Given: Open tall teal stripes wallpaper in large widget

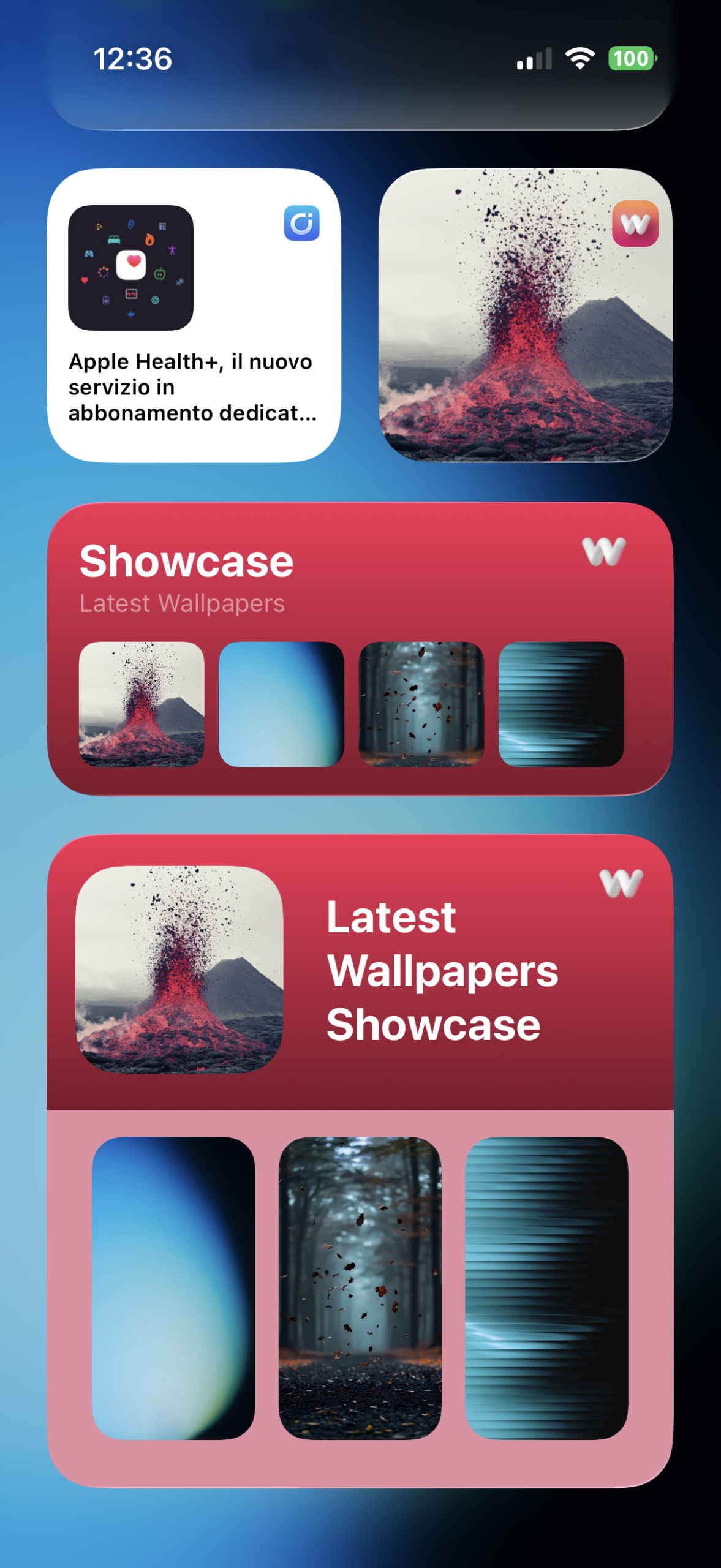Looking at the screenshot, I should pyautogui.click(x=546, y=1287).
